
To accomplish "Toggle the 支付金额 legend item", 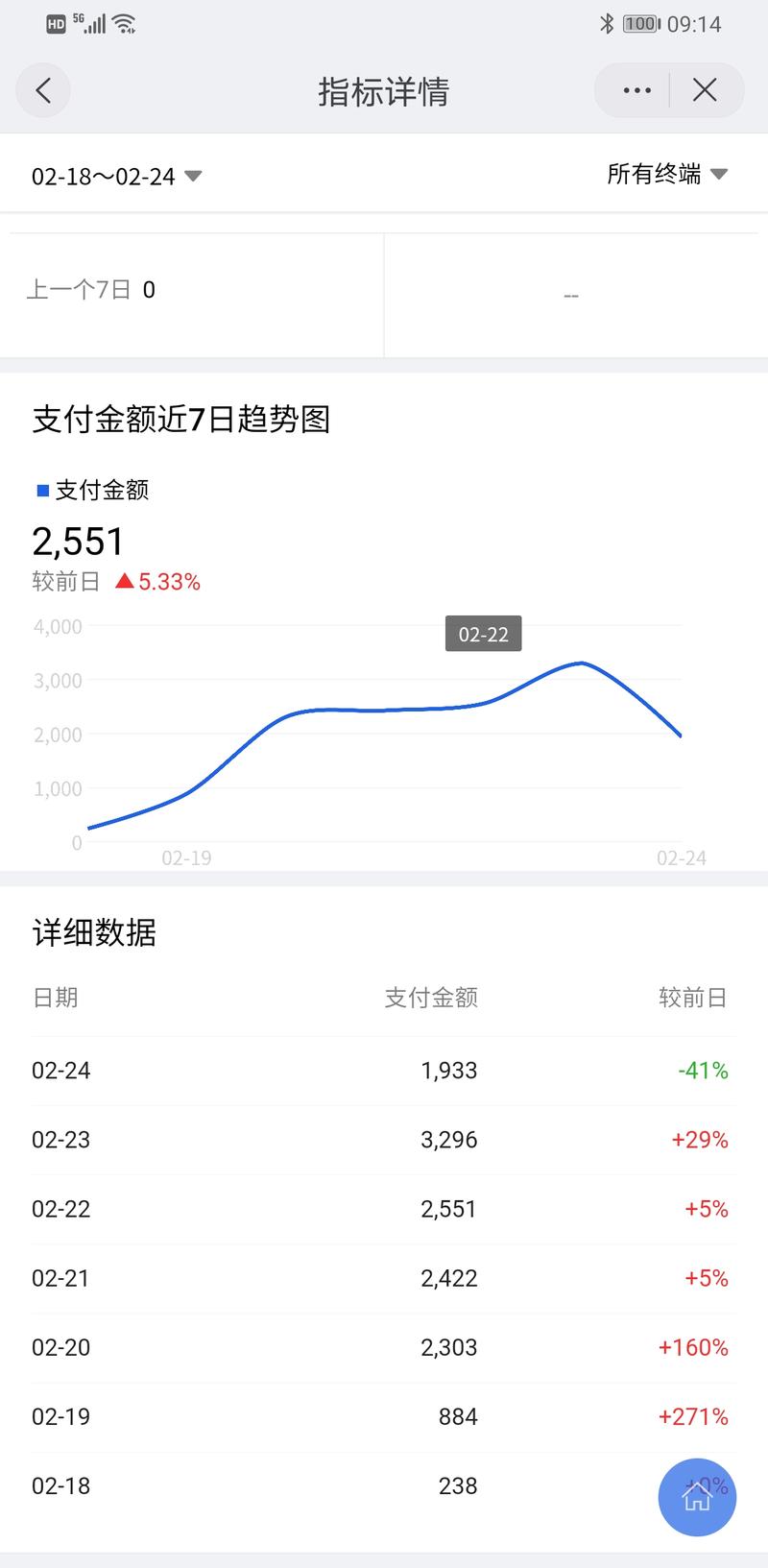I will pyautogui.click(x=91, y=490).
